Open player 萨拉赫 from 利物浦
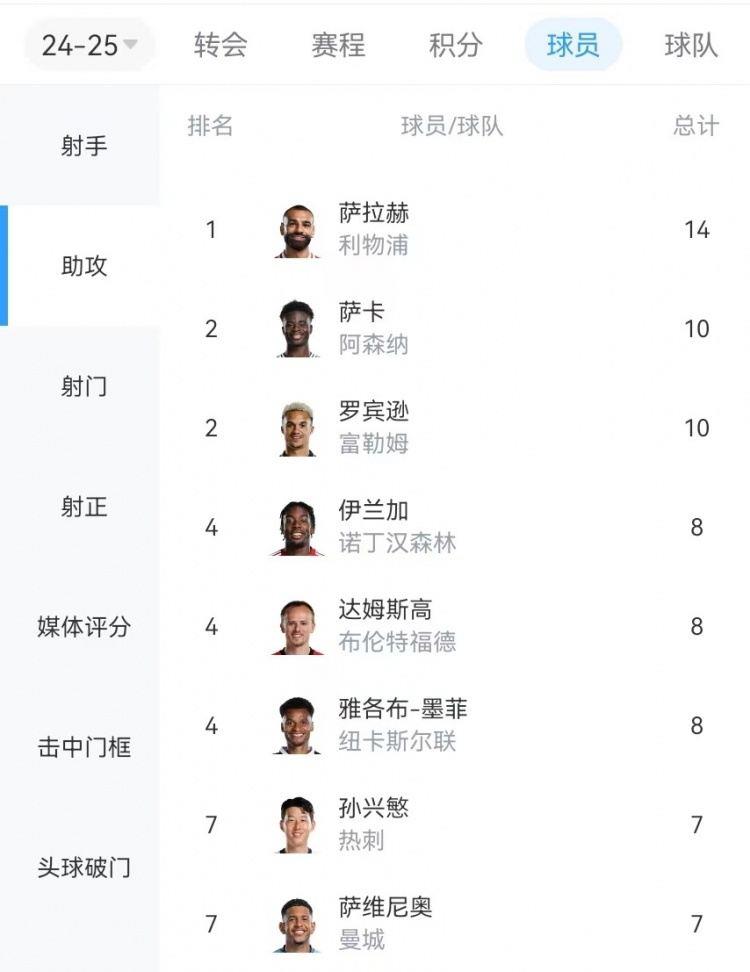 pos(372,229)
